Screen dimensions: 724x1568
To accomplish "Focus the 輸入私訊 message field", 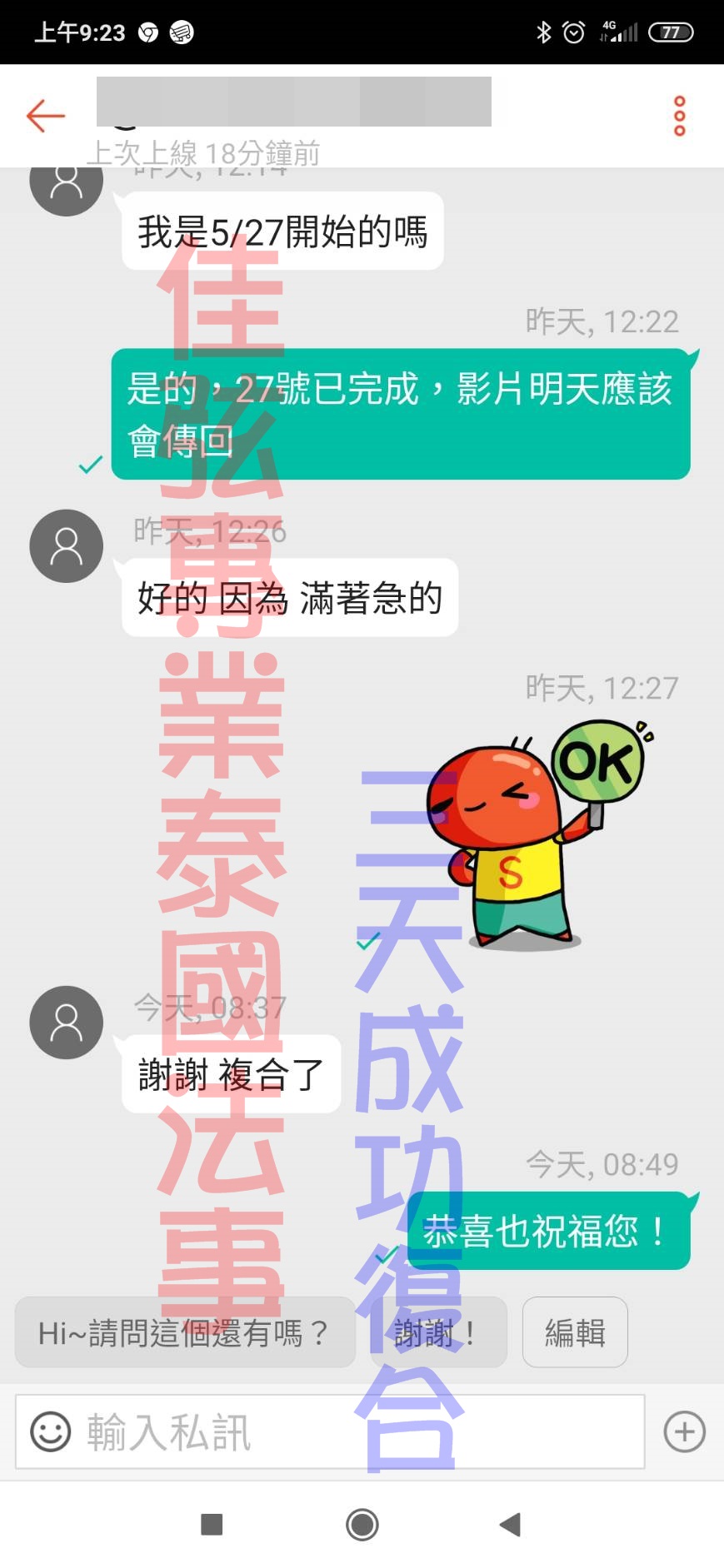I will 358,1432.
